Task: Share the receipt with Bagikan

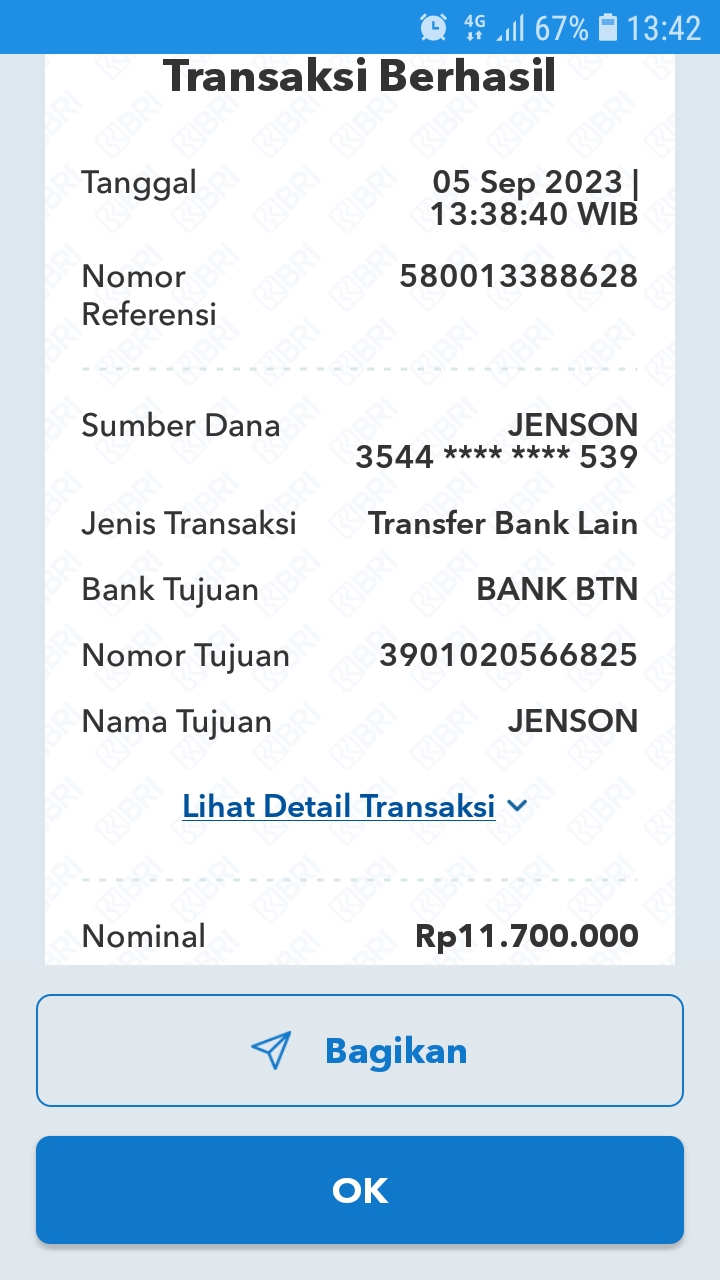Action: [360, 1050]
